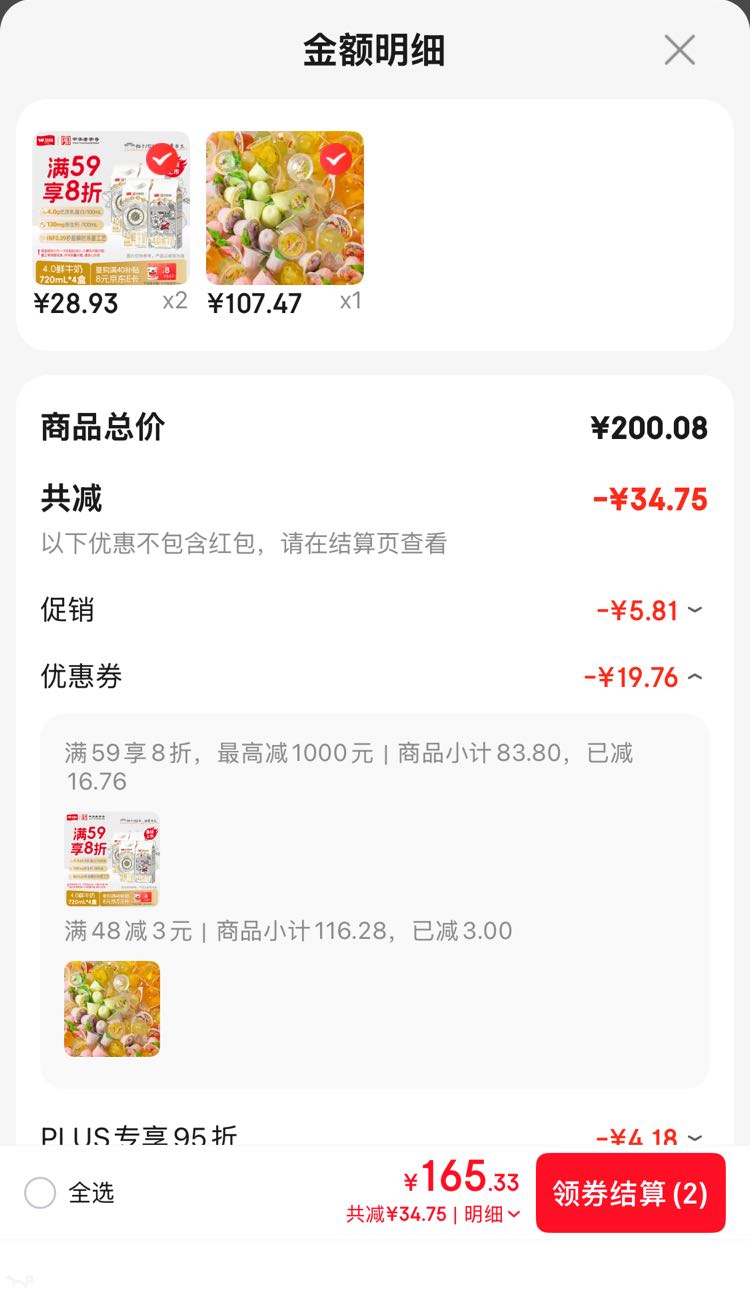Image resolution: width=750 pixels, height=1299 pixels.
Task: Uncheck the jelly product priced ¥107.47
Action: [x=335, y=158]
